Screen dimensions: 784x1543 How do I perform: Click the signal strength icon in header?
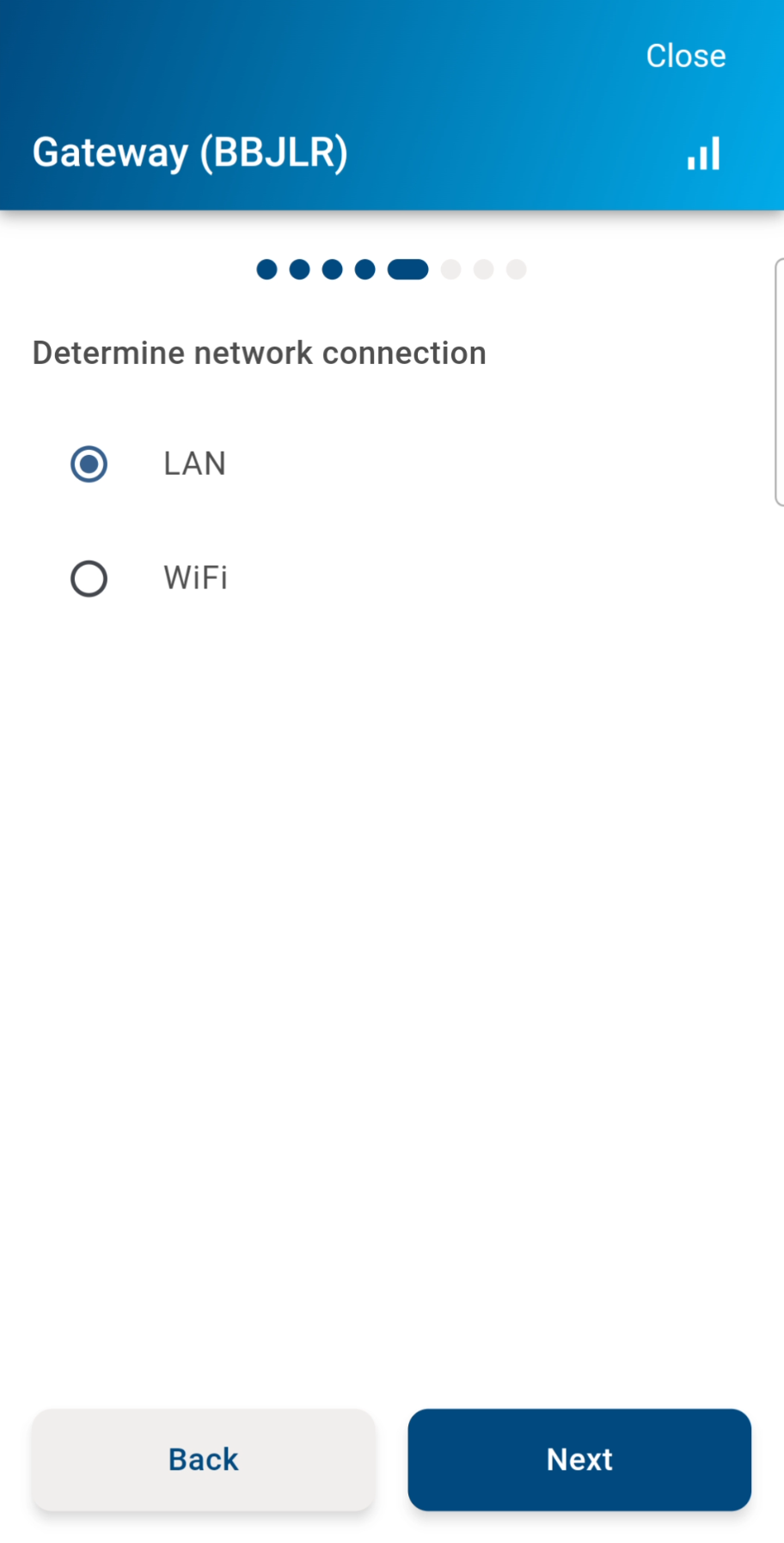pyautogui.click(x=703, y=152)
